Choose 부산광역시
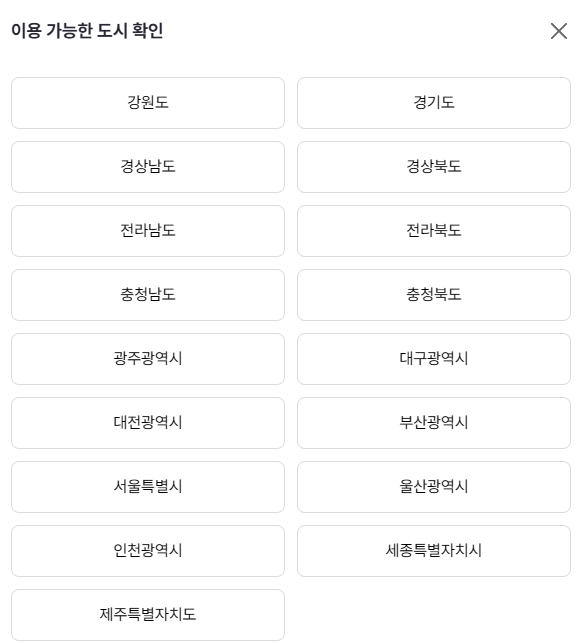The width and height of the screenshot is (581, 643). (434, 423)
